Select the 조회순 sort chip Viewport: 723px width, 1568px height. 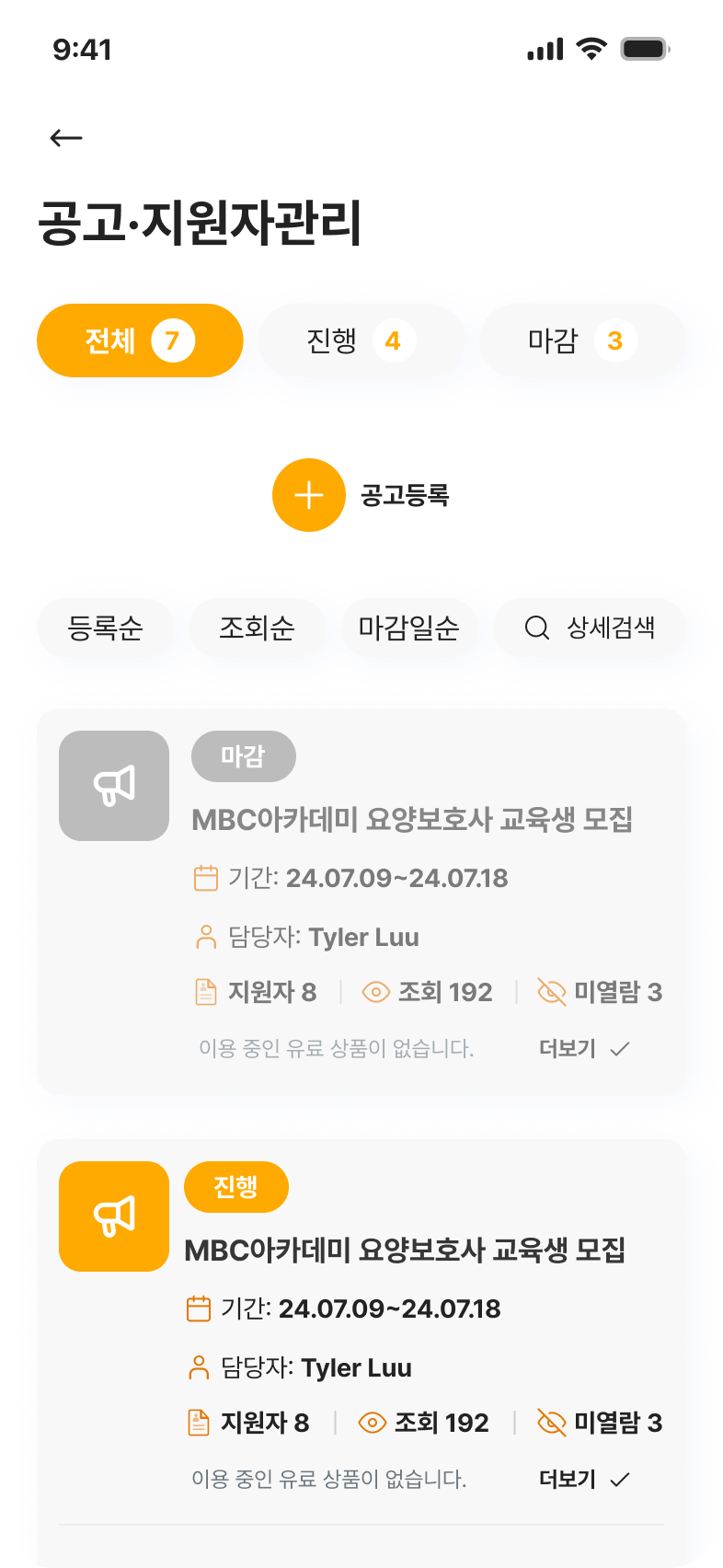258,628
